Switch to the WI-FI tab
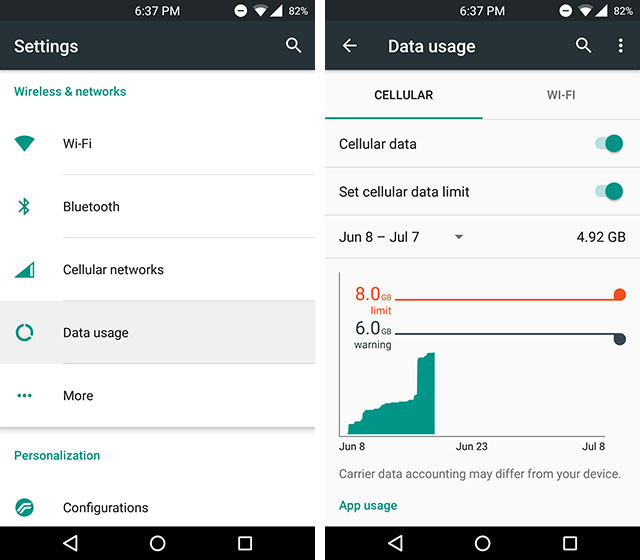Screen dimensions: 640x560 pyautogui.click(x=560, y=96)
